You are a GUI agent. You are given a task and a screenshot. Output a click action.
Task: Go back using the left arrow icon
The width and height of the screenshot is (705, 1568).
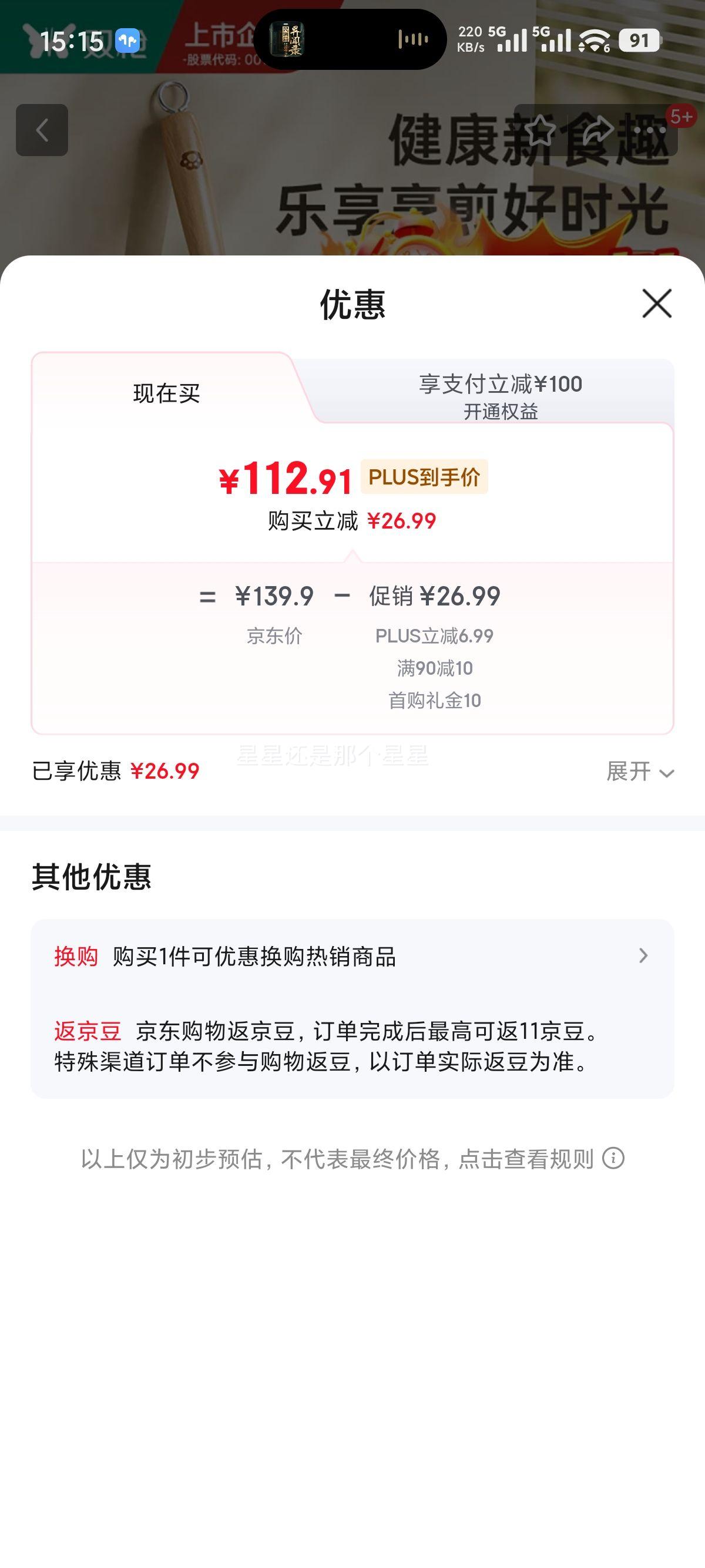pyautogui.click(x=43, y=131)
